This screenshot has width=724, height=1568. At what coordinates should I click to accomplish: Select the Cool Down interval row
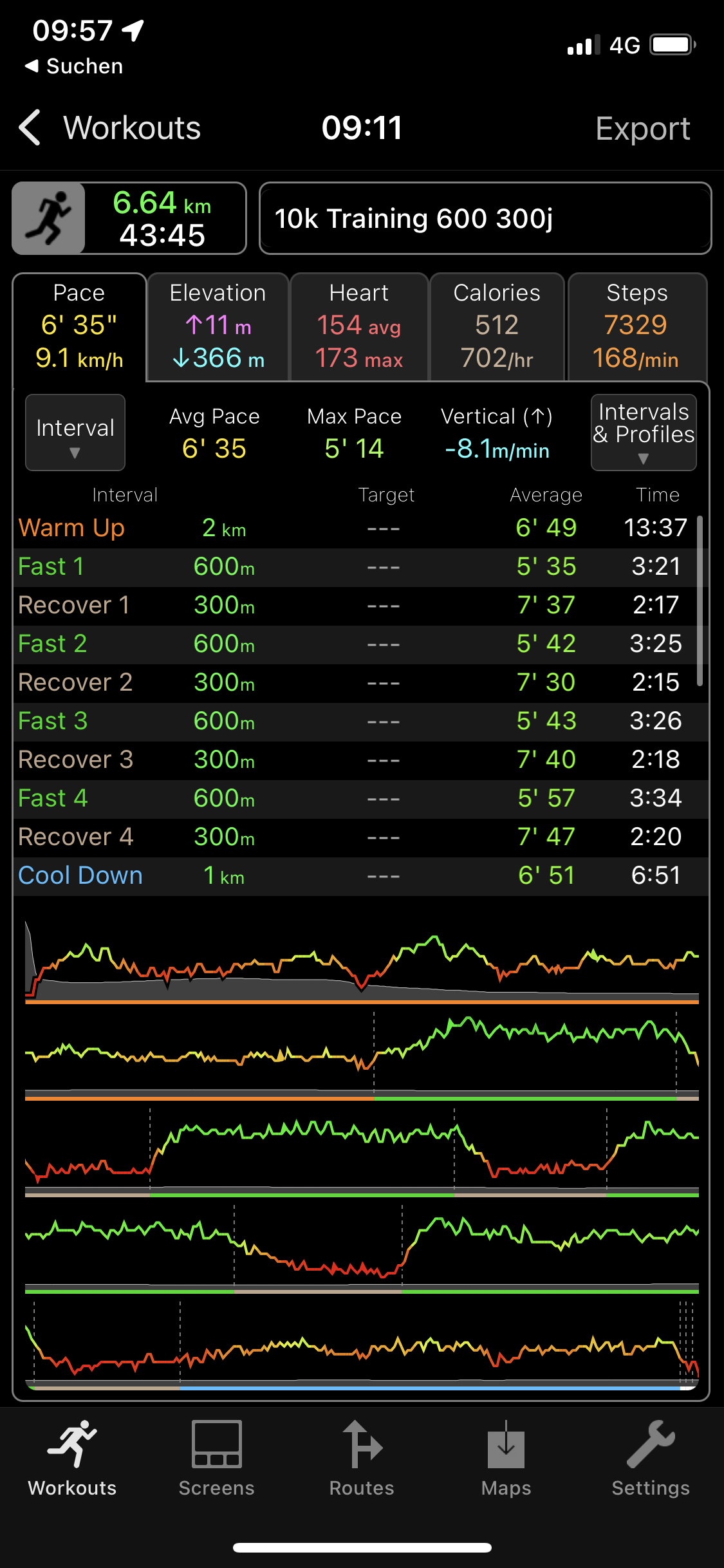(354, 876)
